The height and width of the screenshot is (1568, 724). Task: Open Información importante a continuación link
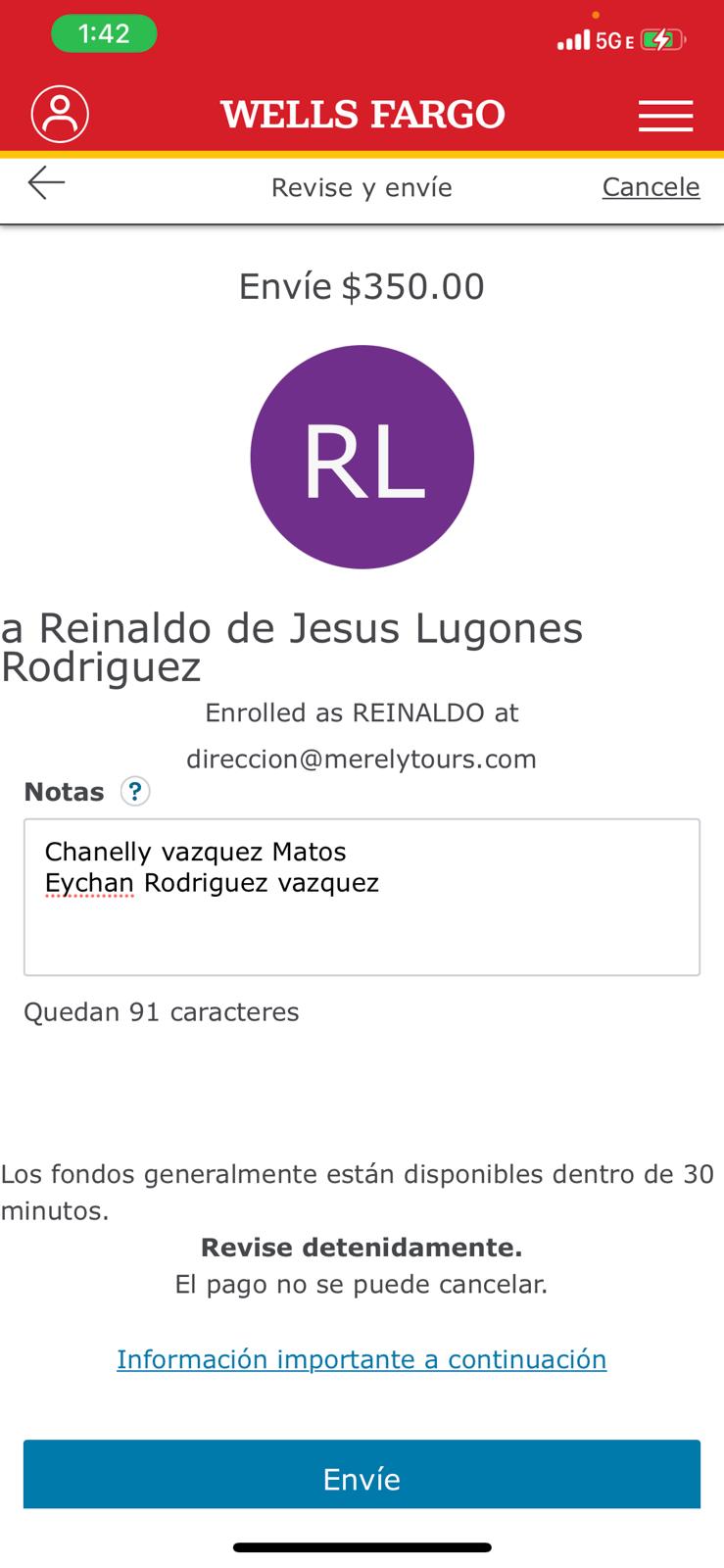point(362,1359)
